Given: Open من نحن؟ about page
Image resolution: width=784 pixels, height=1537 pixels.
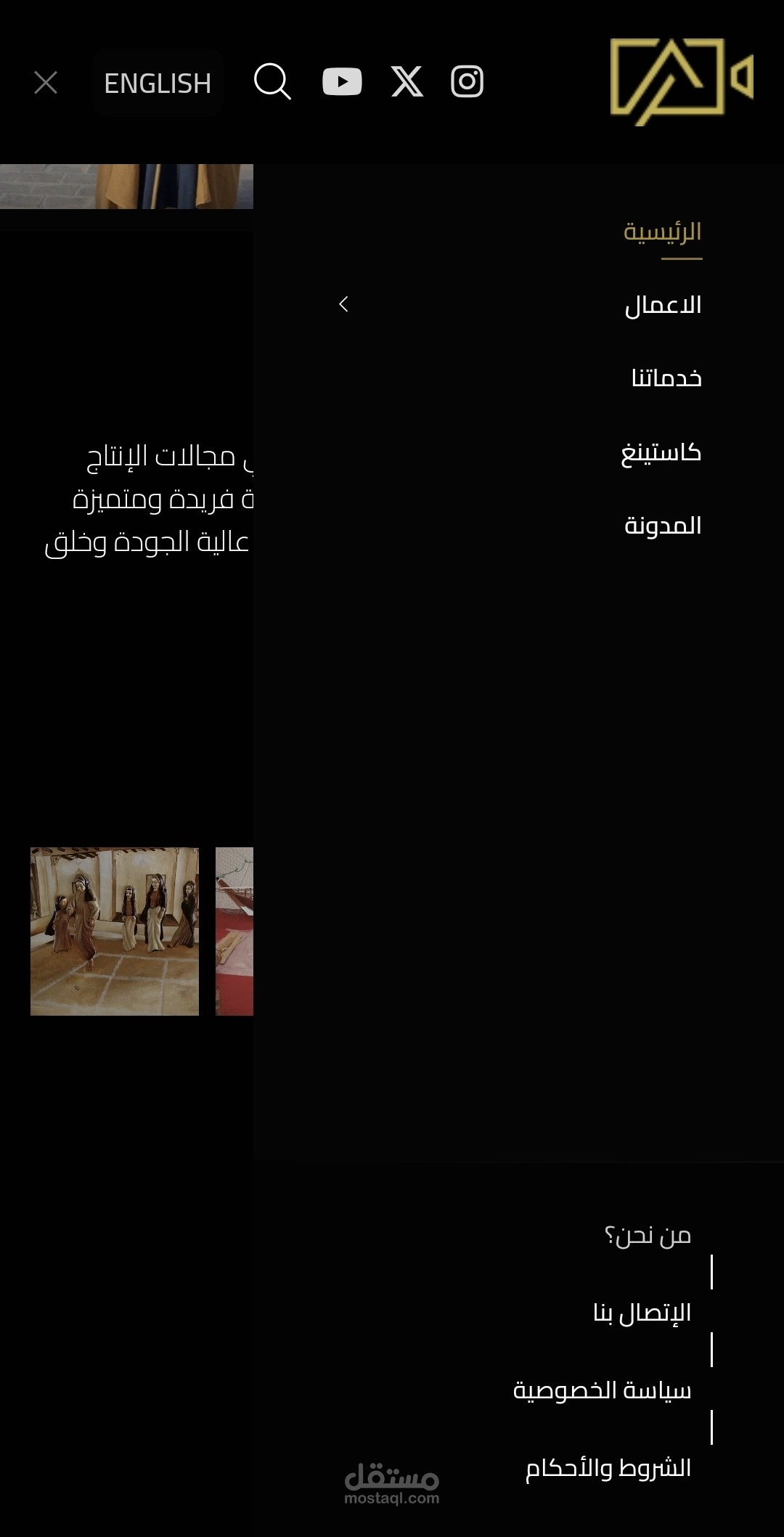Looking at the screenshot, I should [x=648, y=1235].
